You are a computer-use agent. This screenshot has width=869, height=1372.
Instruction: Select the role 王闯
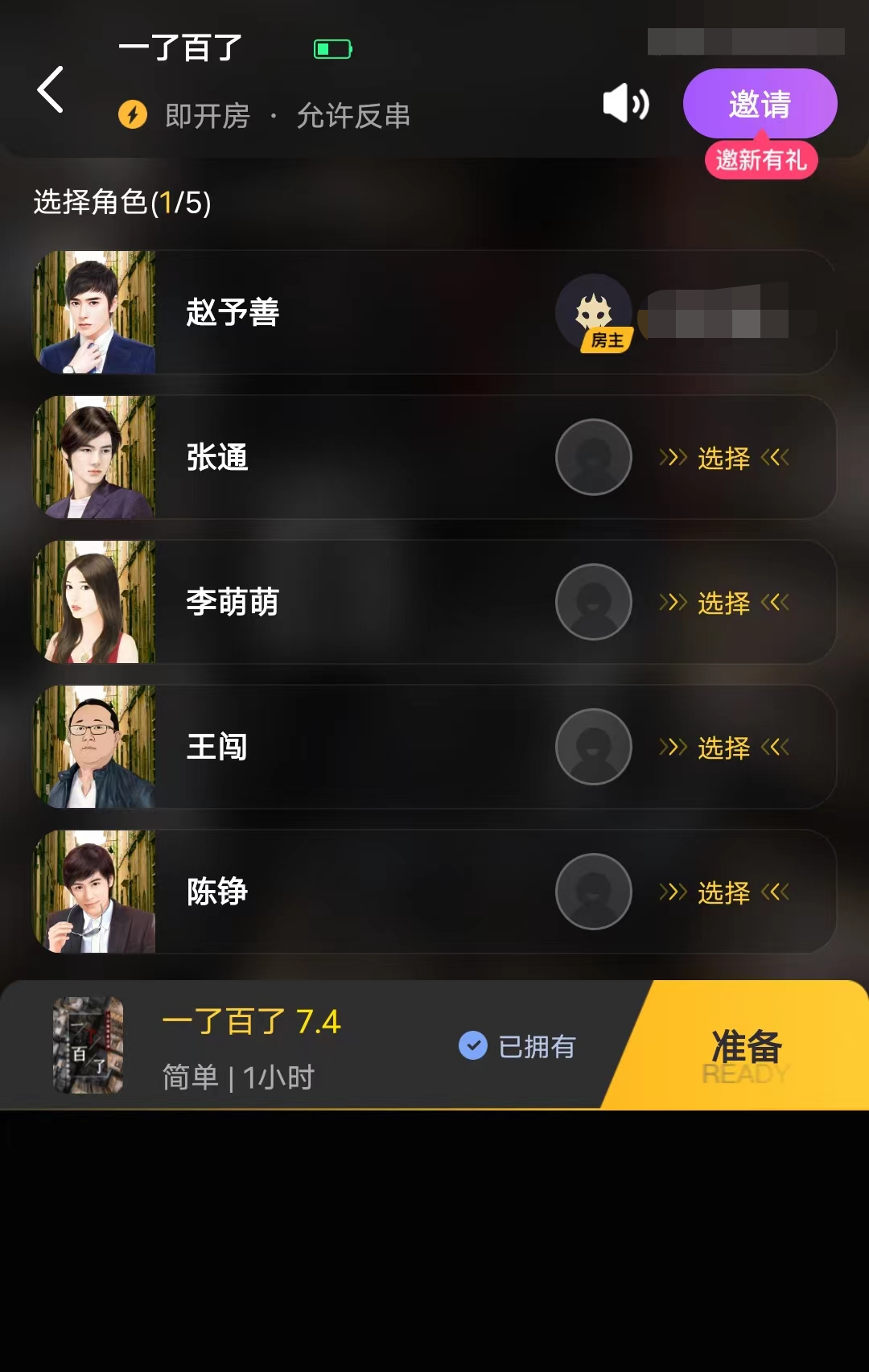[723, 748]
